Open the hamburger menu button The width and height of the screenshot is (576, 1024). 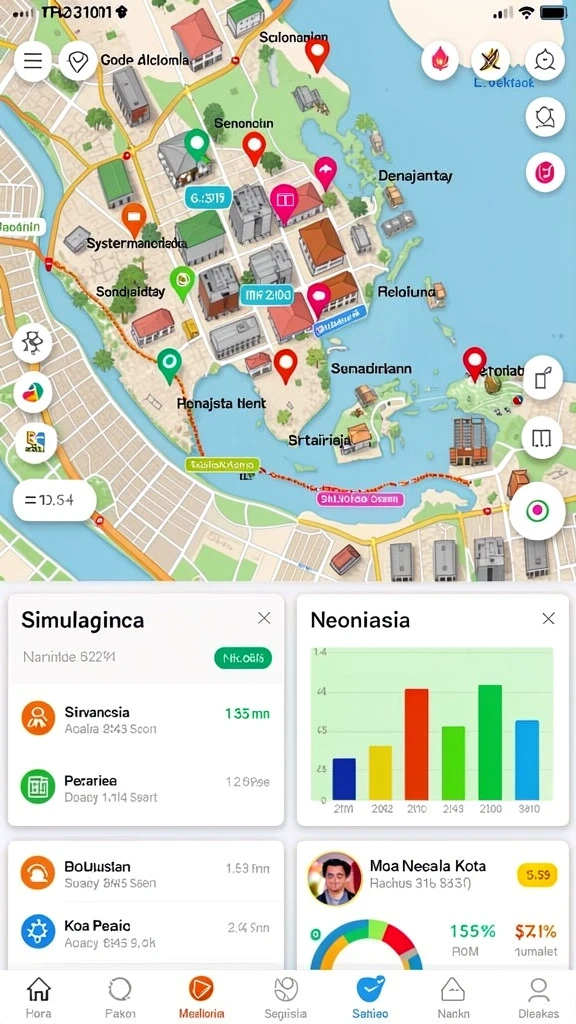[x=33, y=61]
